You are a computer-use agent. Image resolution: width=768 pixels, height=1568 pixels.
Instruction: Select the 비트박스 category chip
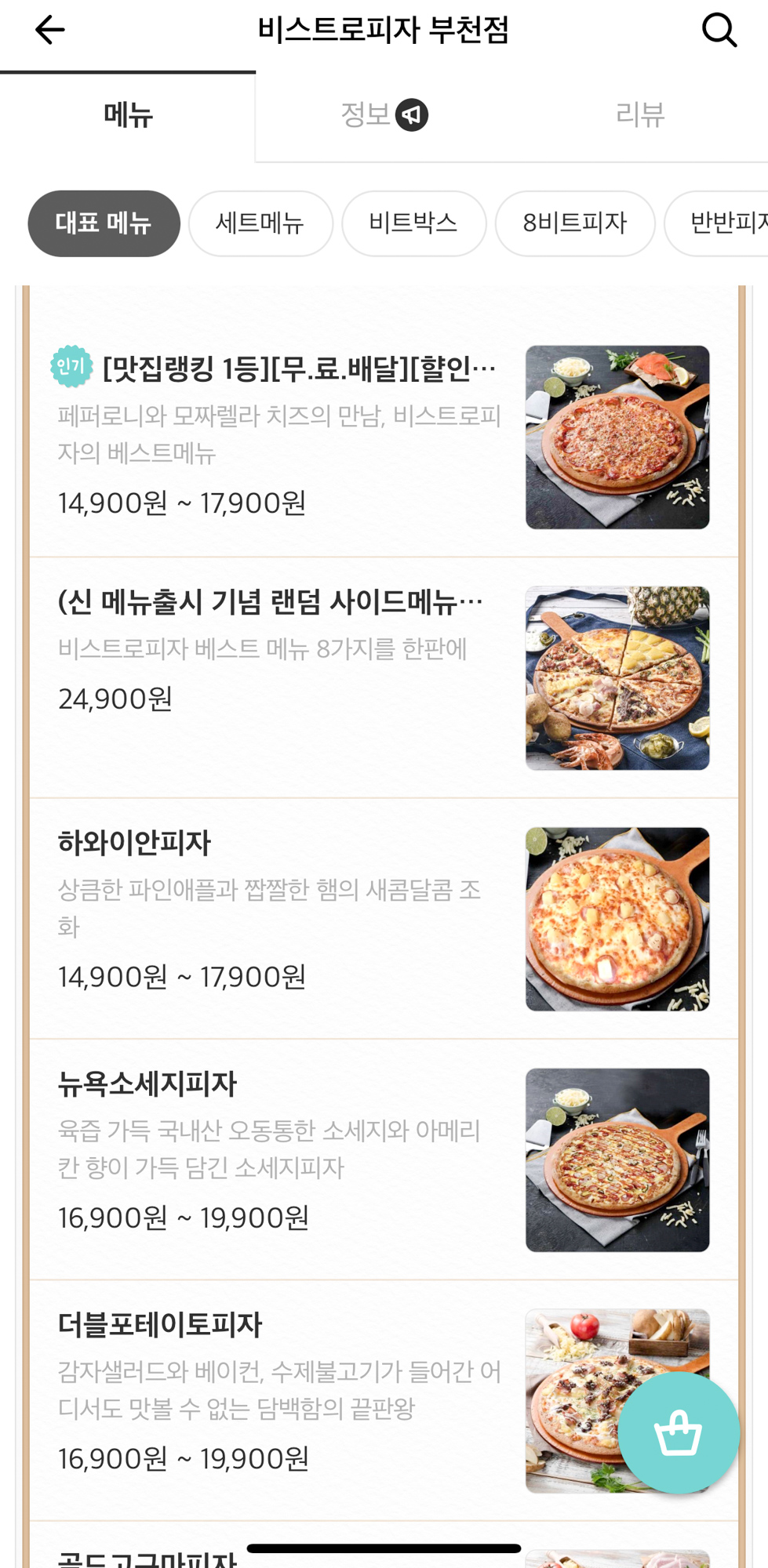coord(413,223)
